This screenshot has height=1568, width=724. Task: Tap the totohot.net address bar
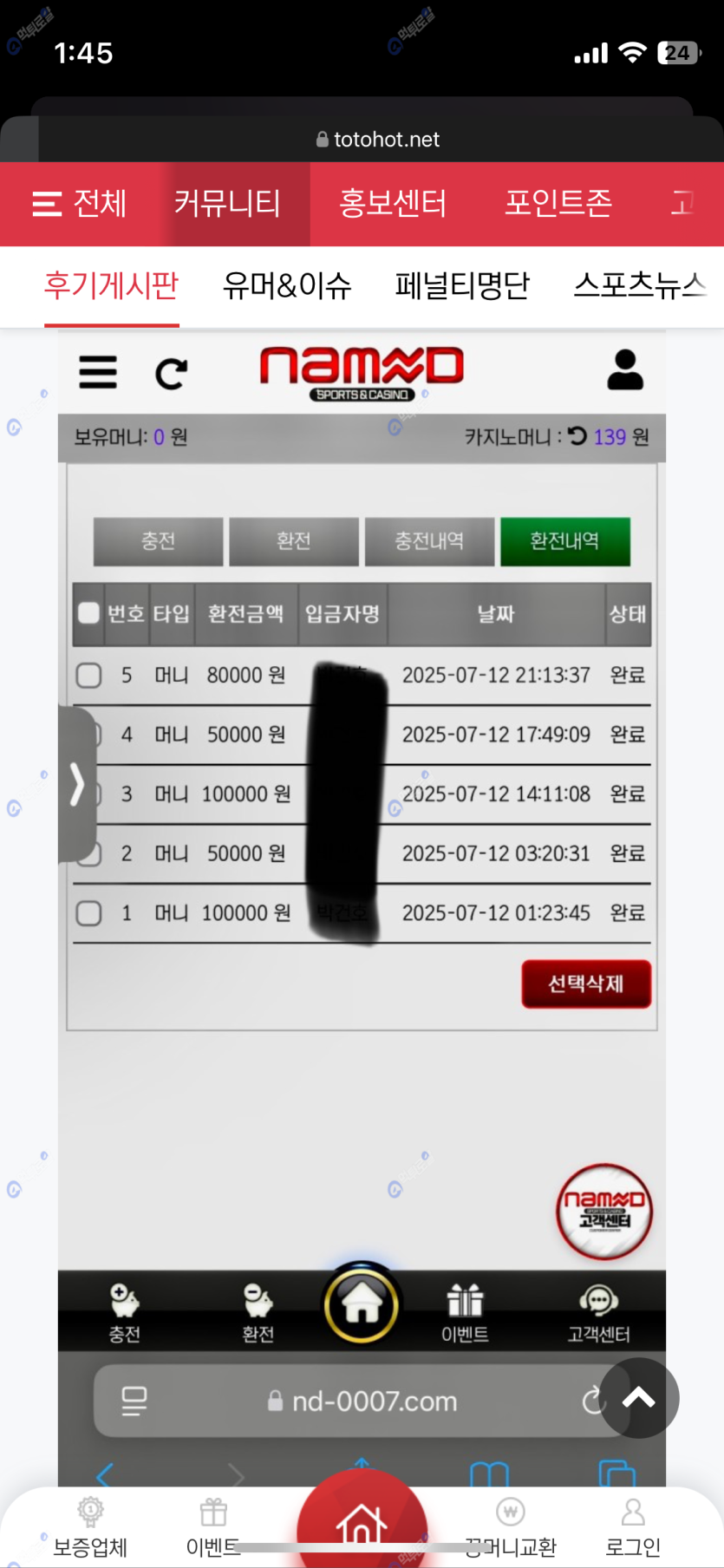pyautogui.click(x=378, y=140)
